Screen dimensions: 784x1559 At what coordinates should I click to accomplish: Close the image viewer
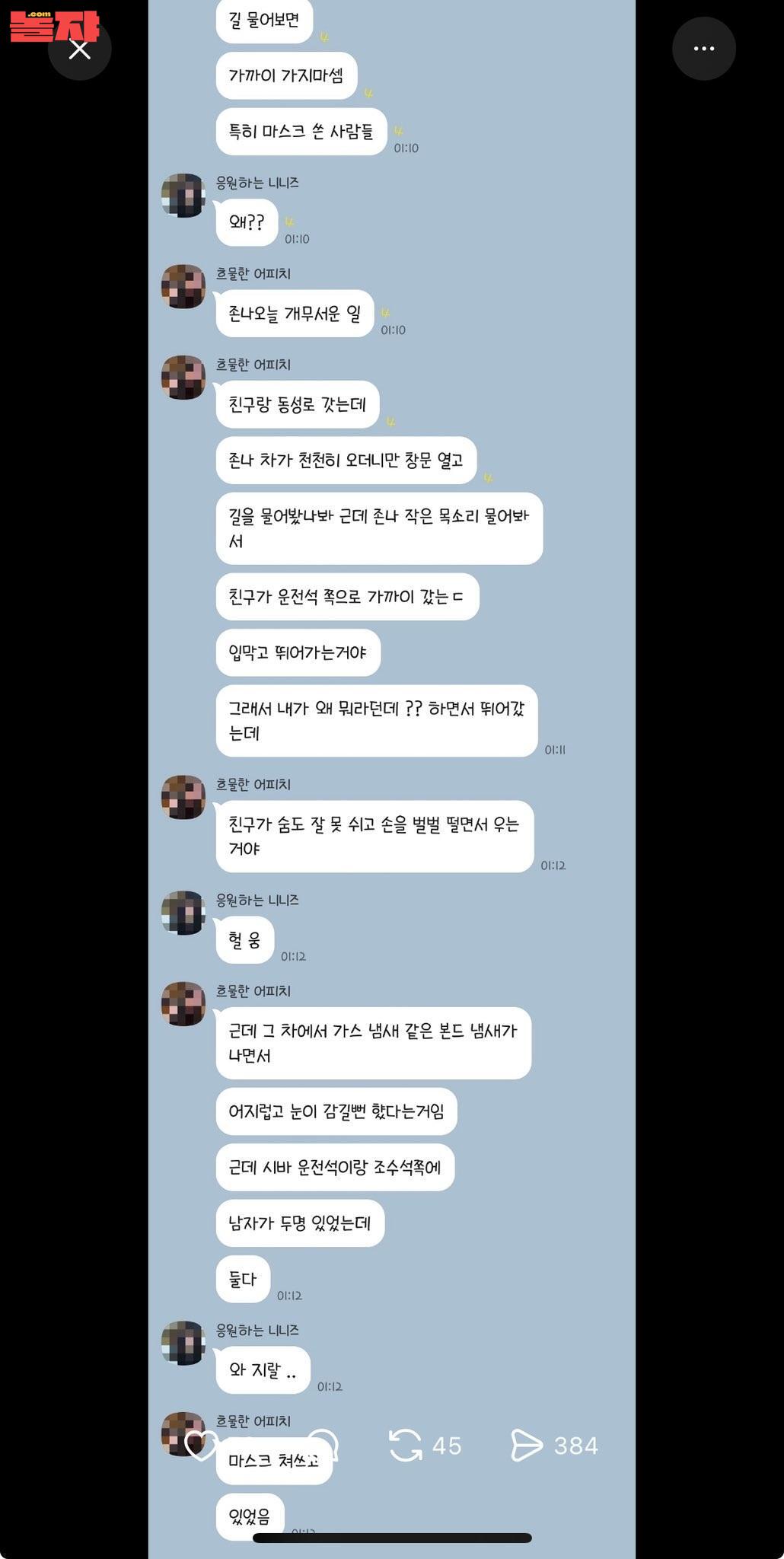tap(80, 49)
